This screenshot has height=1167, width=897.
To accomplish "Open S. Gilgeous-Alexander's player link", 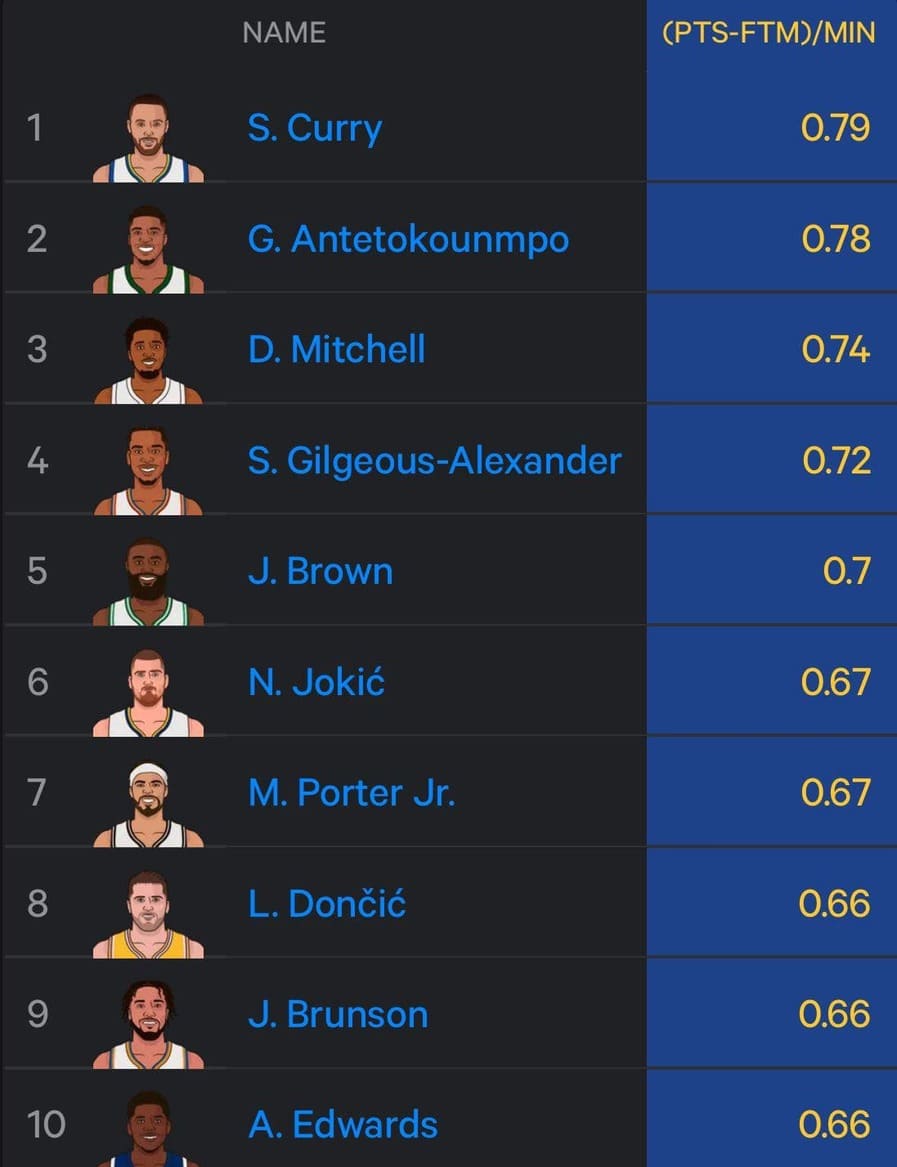I will coord(434,461).
